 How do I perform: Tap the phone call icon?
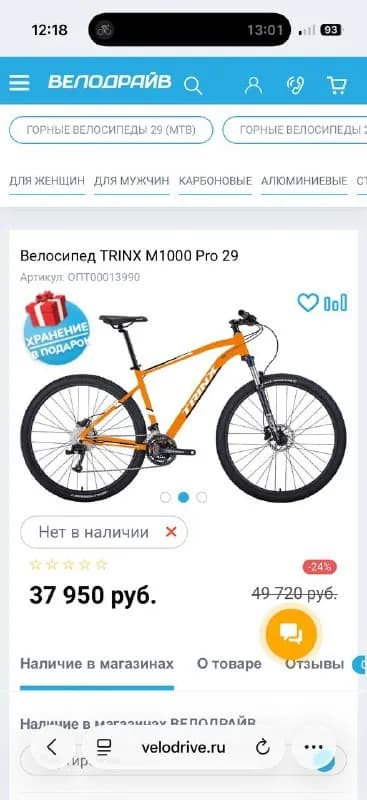click(x=295, y=85)
